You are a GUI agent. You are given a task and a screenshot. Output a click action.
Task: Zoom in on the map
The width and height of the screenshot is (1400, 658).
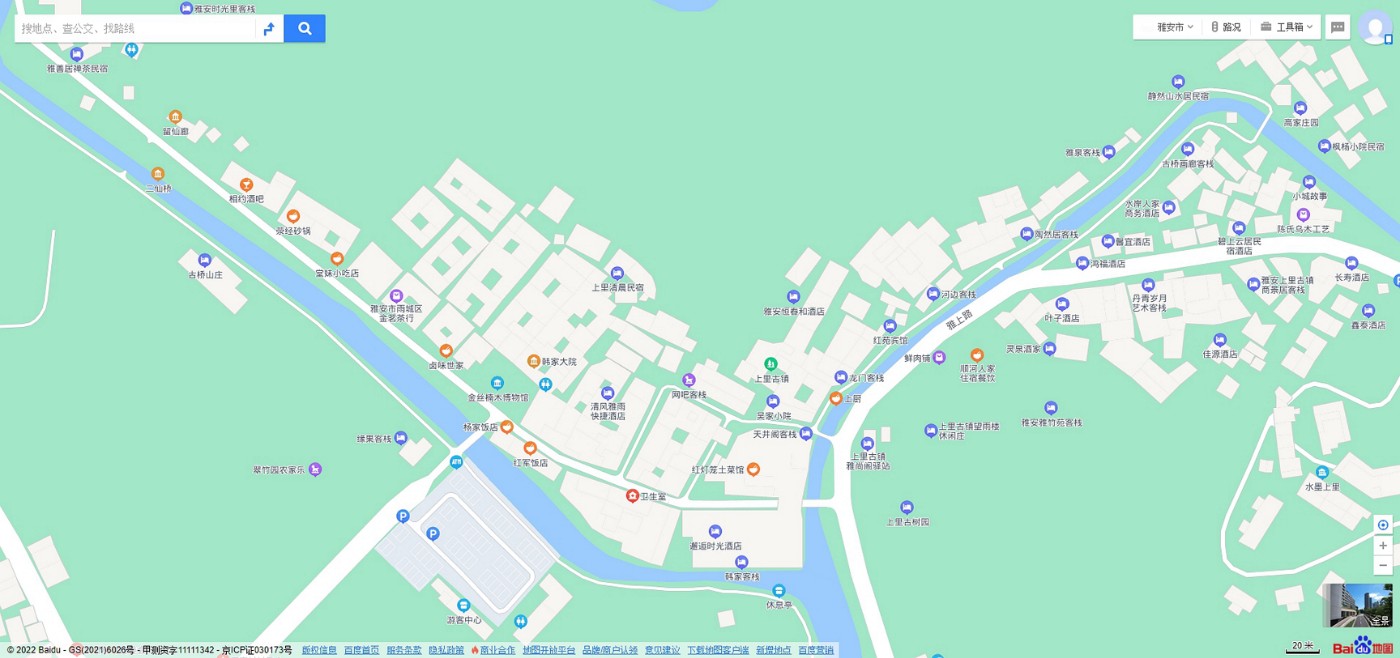tap(1383, 546)
